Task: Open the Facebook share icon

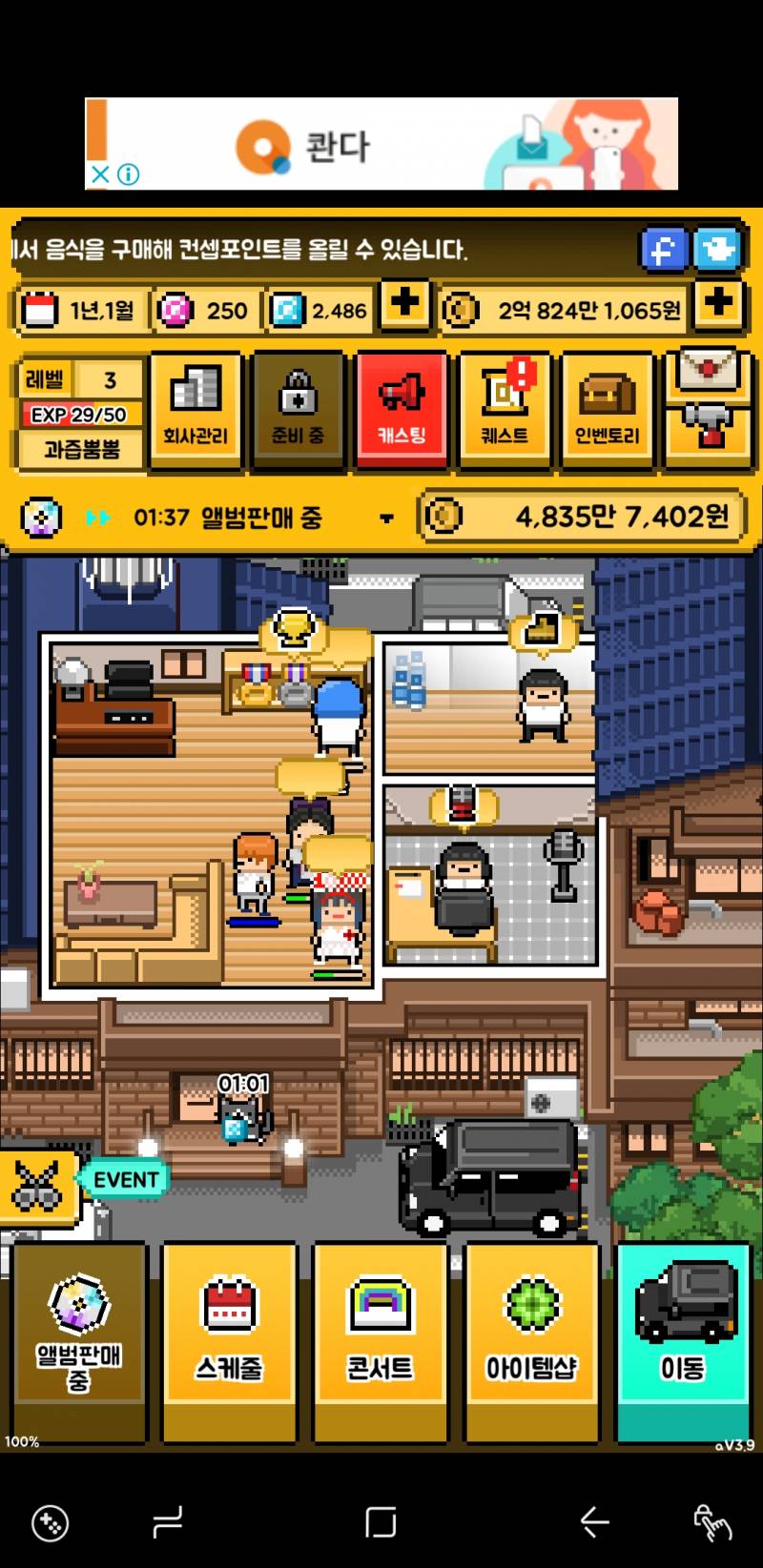Action: (663, 251)
